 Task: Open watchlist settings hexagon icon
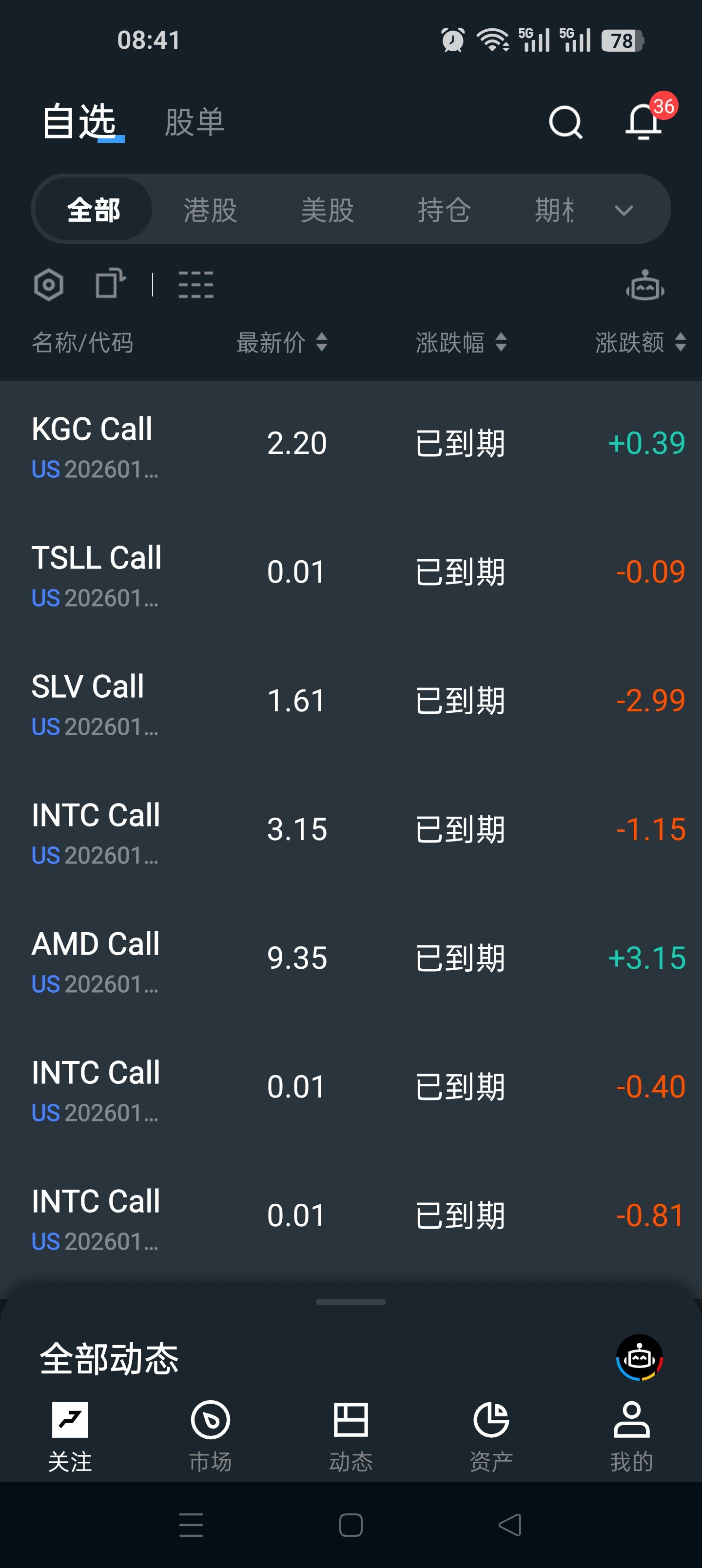[x=49, y=284]
